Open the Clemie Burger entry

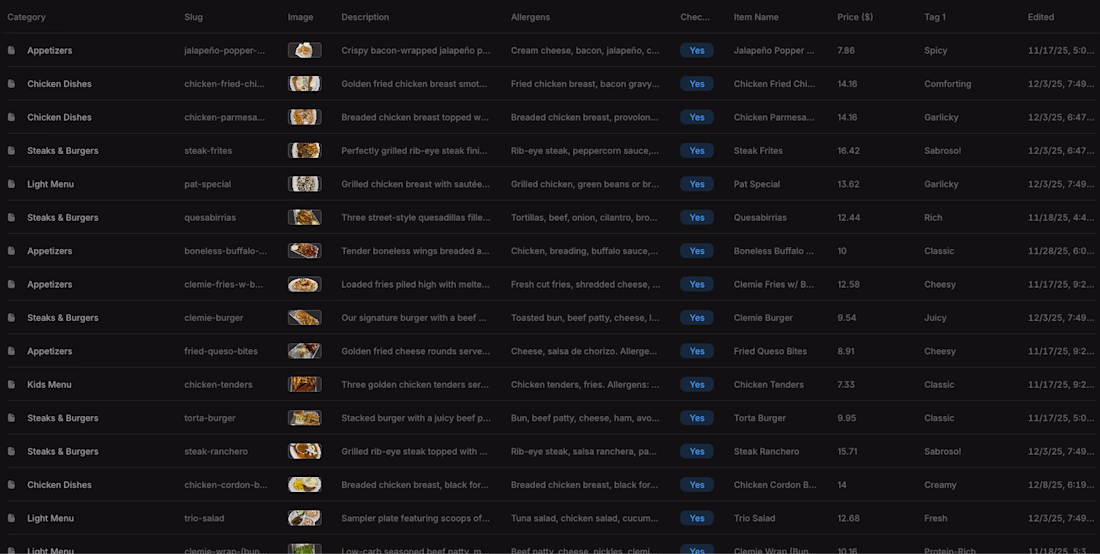tap(764, 318)
